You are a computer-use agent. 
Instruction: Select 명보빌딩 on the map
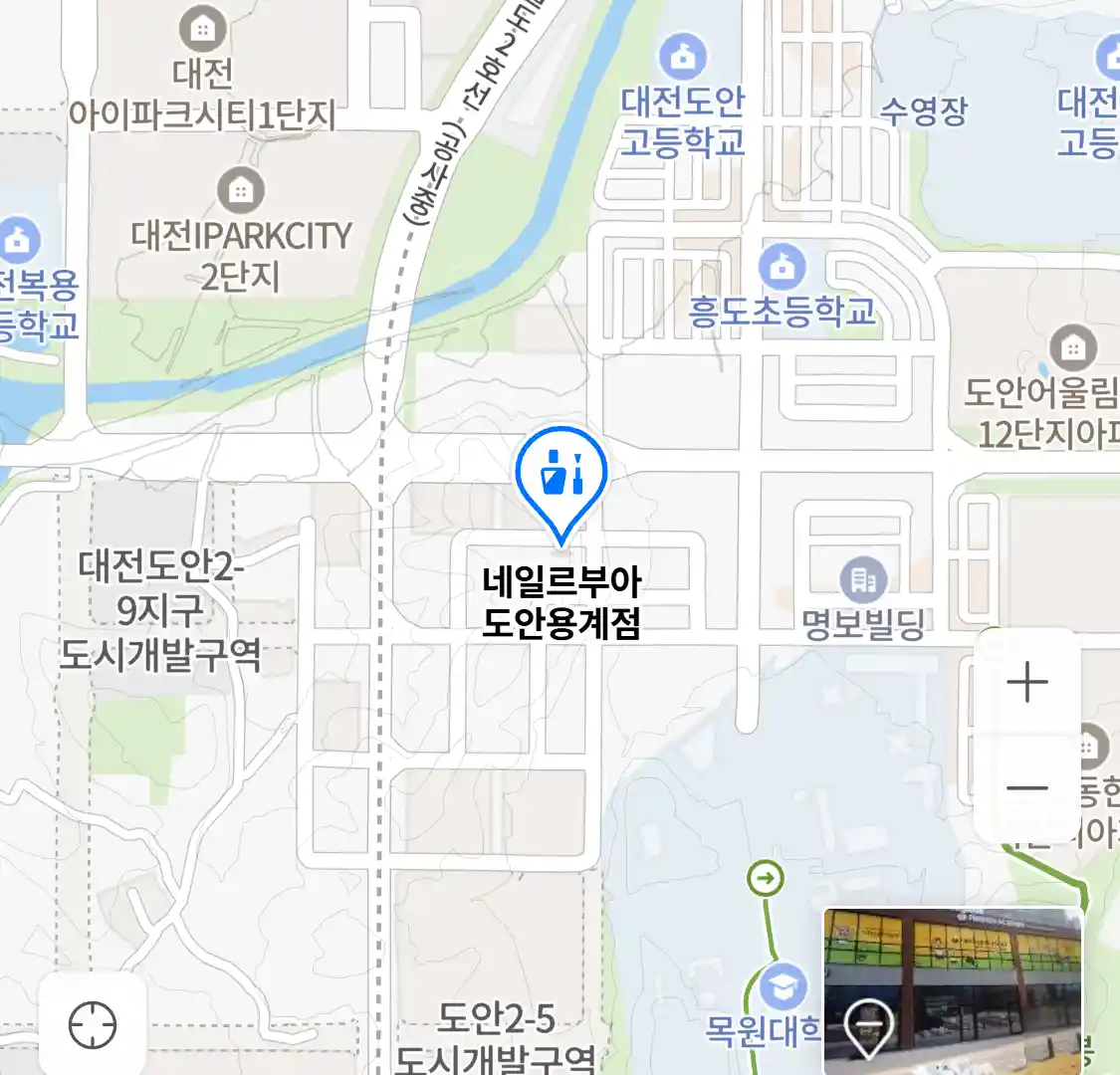coord(862,579)
